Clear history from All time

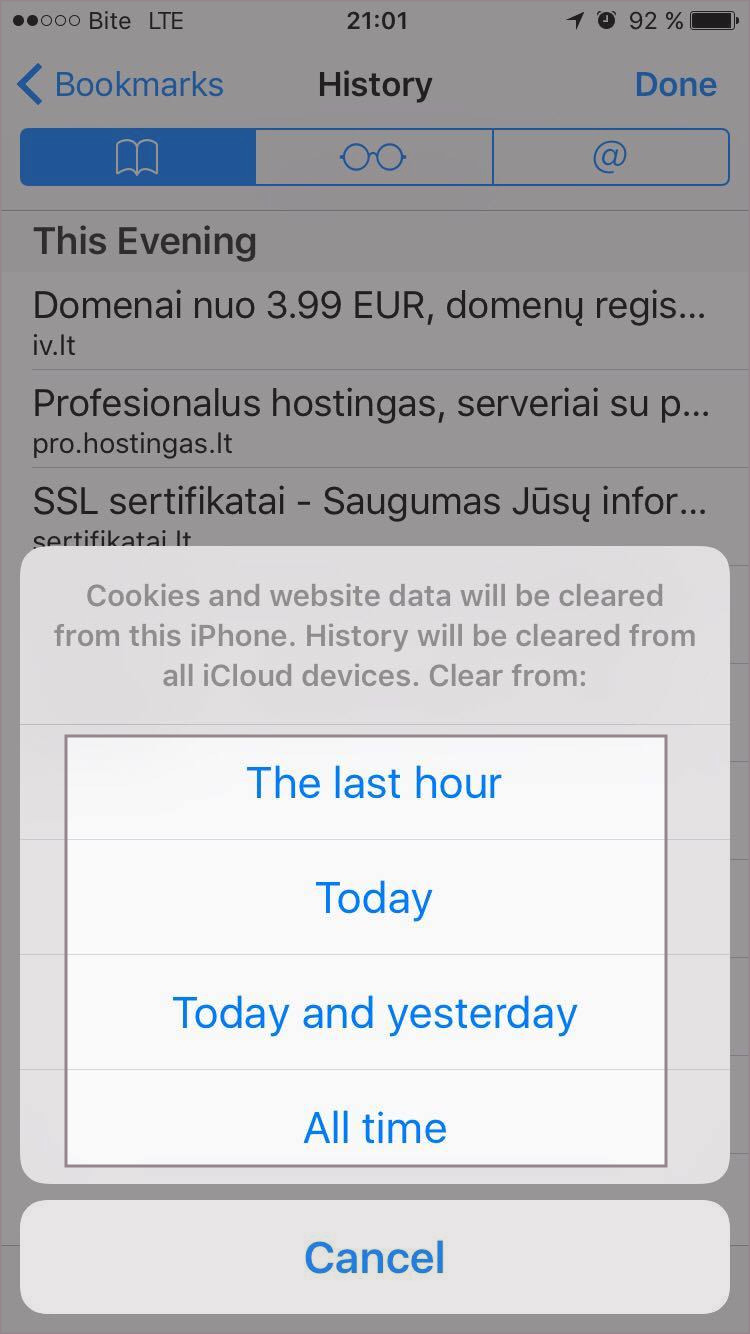click(374, 1127)
